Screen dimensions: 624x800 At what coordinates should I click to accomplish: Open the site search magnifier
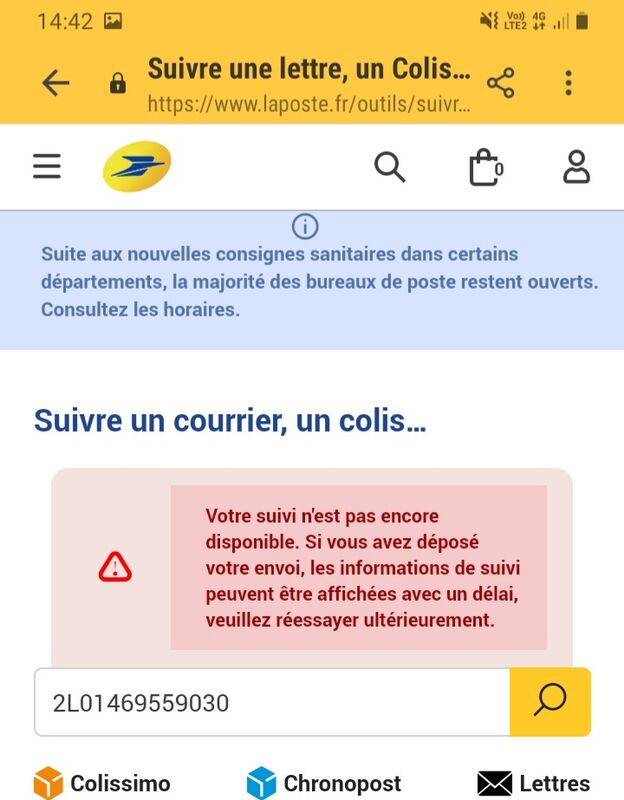click(x=390, y=167)
